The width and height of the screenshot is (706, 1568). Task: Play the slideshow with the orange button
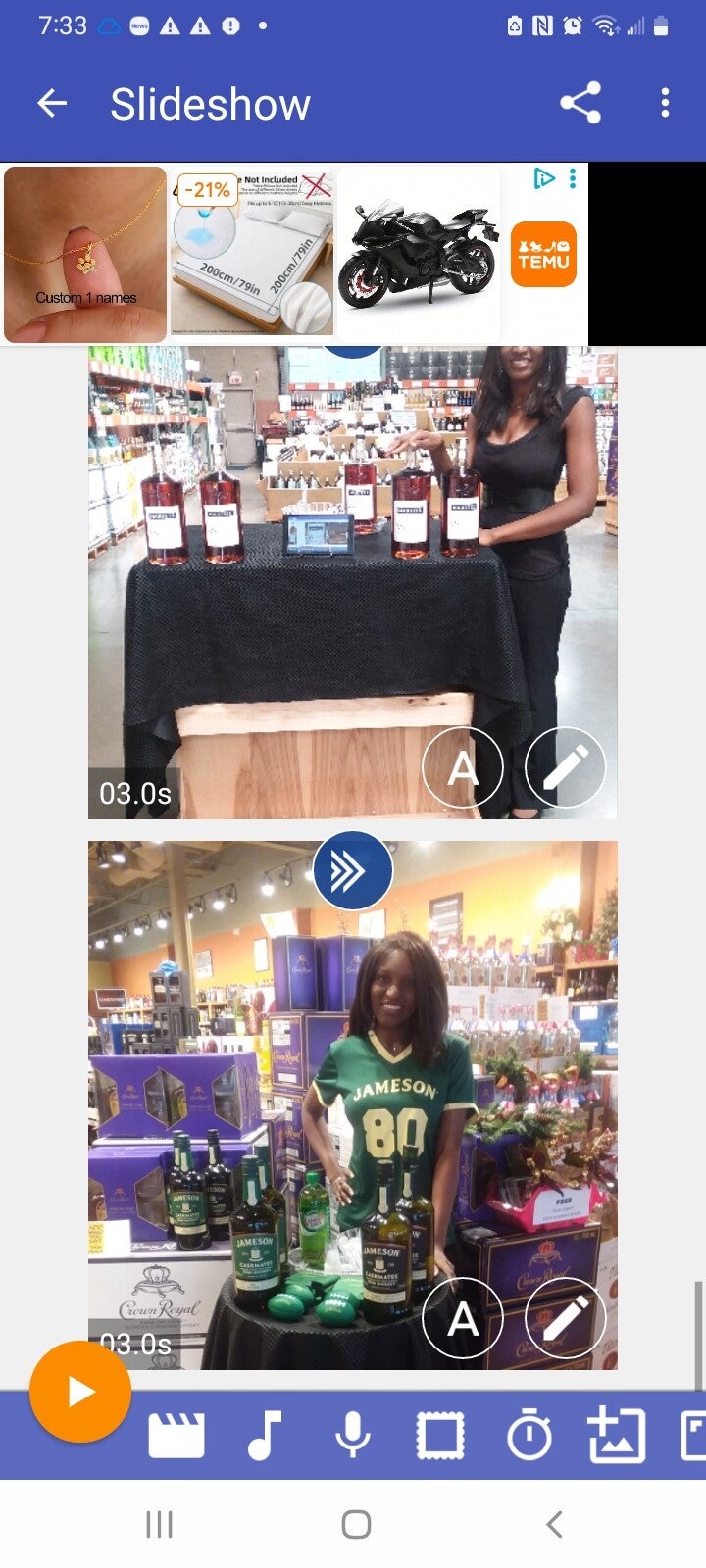click(80, 1392)
